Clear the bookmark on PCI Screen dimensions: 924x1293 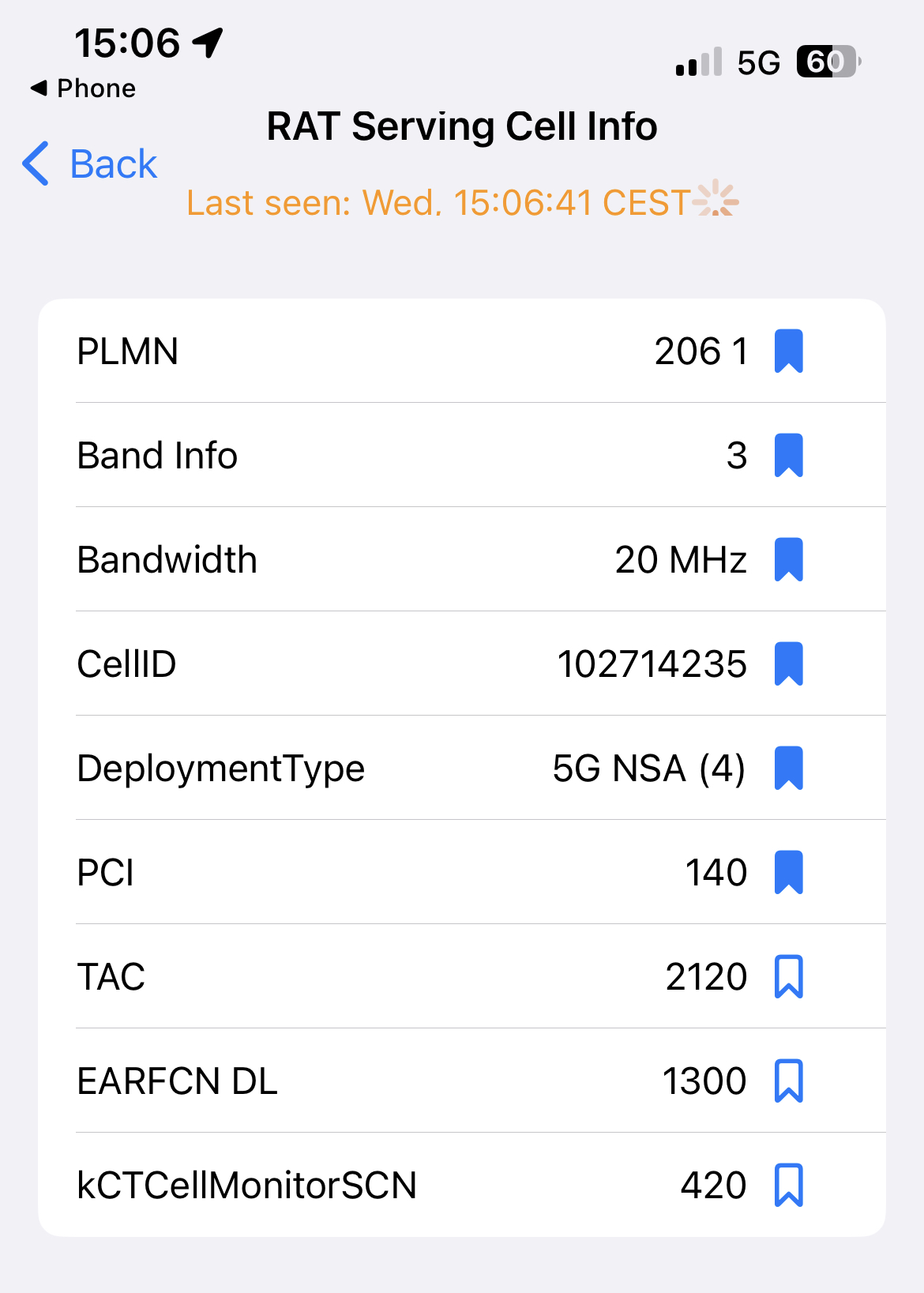pyautogui.click(x=788, y=873)
